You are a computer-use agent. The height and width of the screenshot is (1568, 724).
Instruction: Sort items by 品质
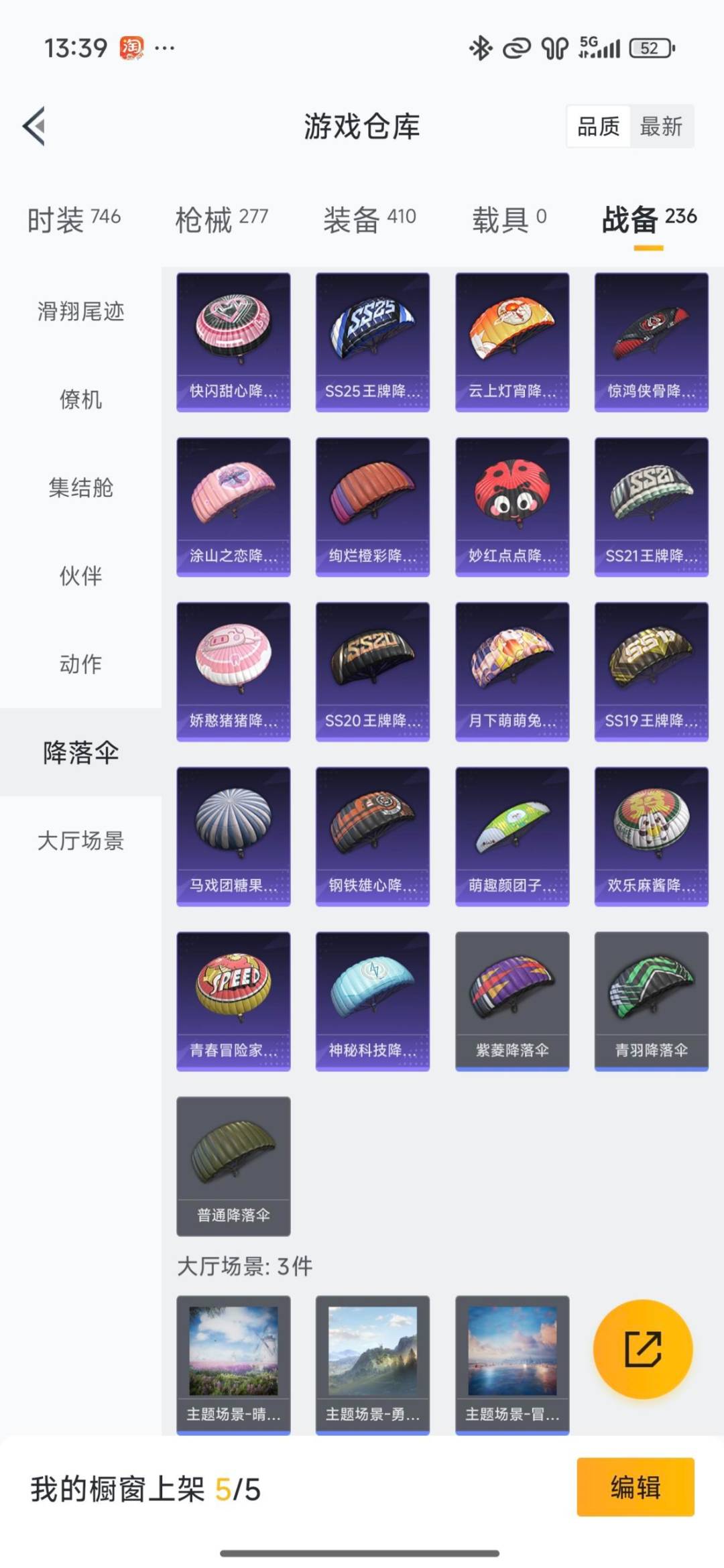pos(599,126)
